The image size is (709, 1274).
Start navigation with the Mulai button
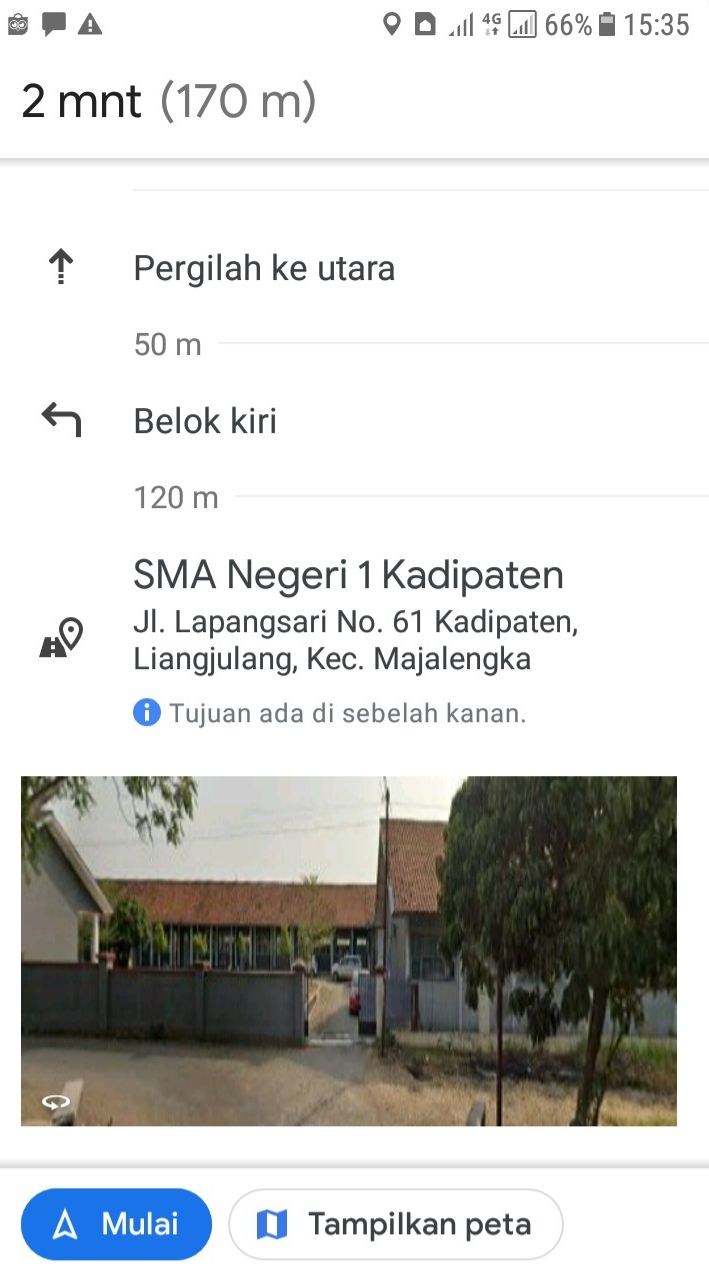pyautogui.click(x=116, y=1224)
